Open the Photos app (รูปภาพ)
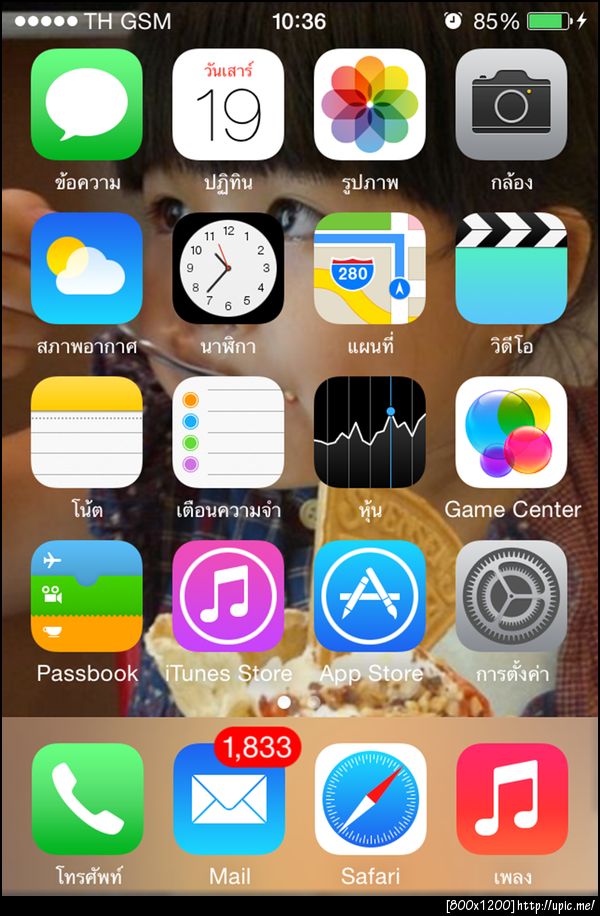Viewport: 600px width, 916px height. [370, 105]
